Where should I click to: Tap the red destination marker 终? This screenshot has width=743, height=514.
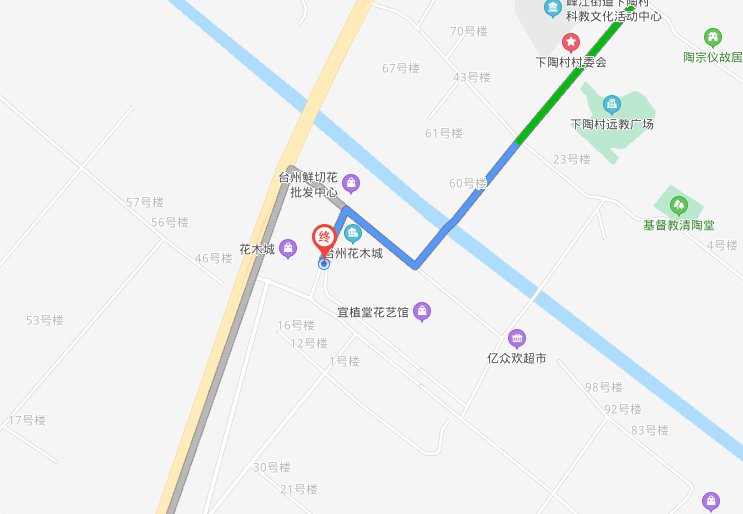click(324, 238)
